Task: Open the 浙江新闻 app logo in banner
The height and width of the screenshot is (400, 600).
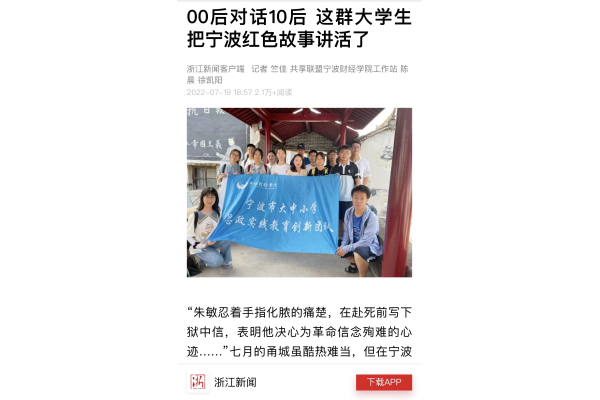Action: click(198, 382)
